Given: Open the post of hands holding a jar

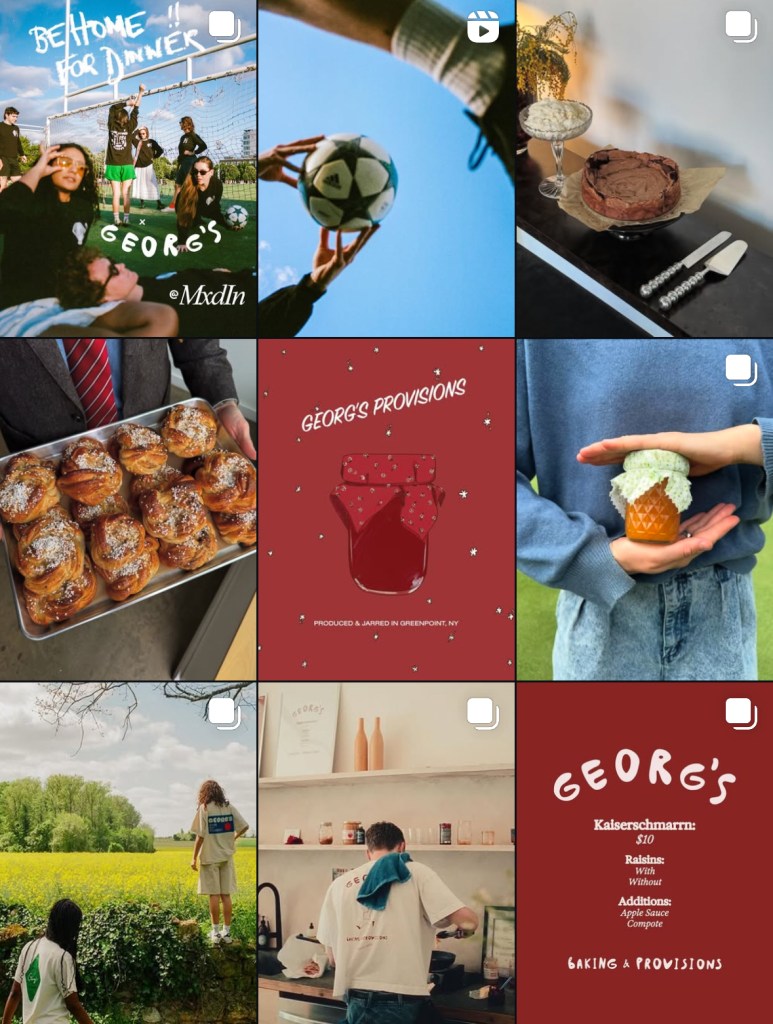Looking at the screenshot, I should click(644, 510).
